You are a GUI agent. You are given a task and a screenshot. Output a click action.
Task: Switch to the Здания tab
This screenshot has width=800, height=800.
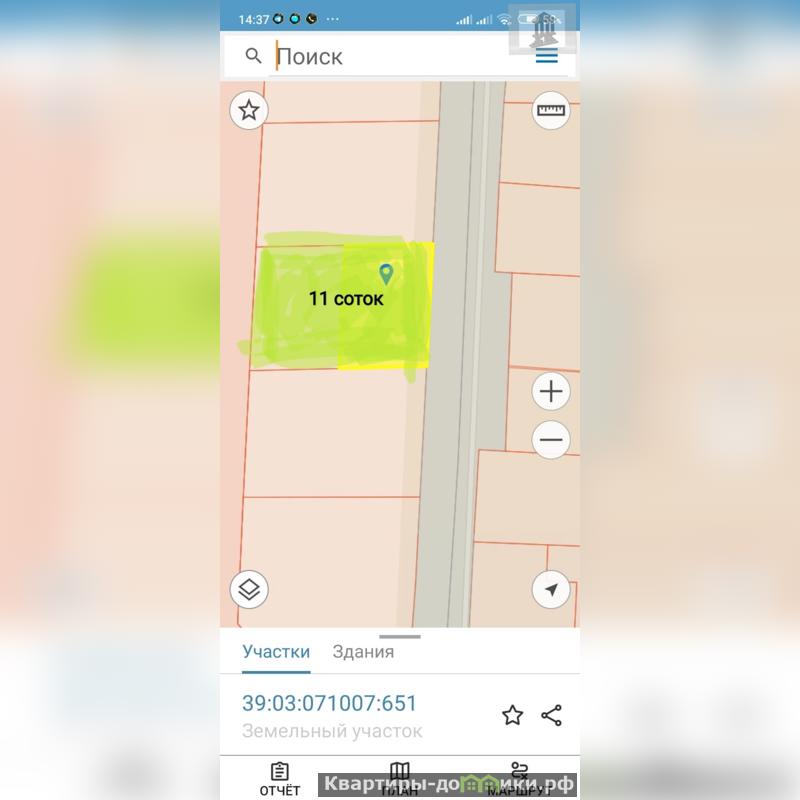point(363,651)
